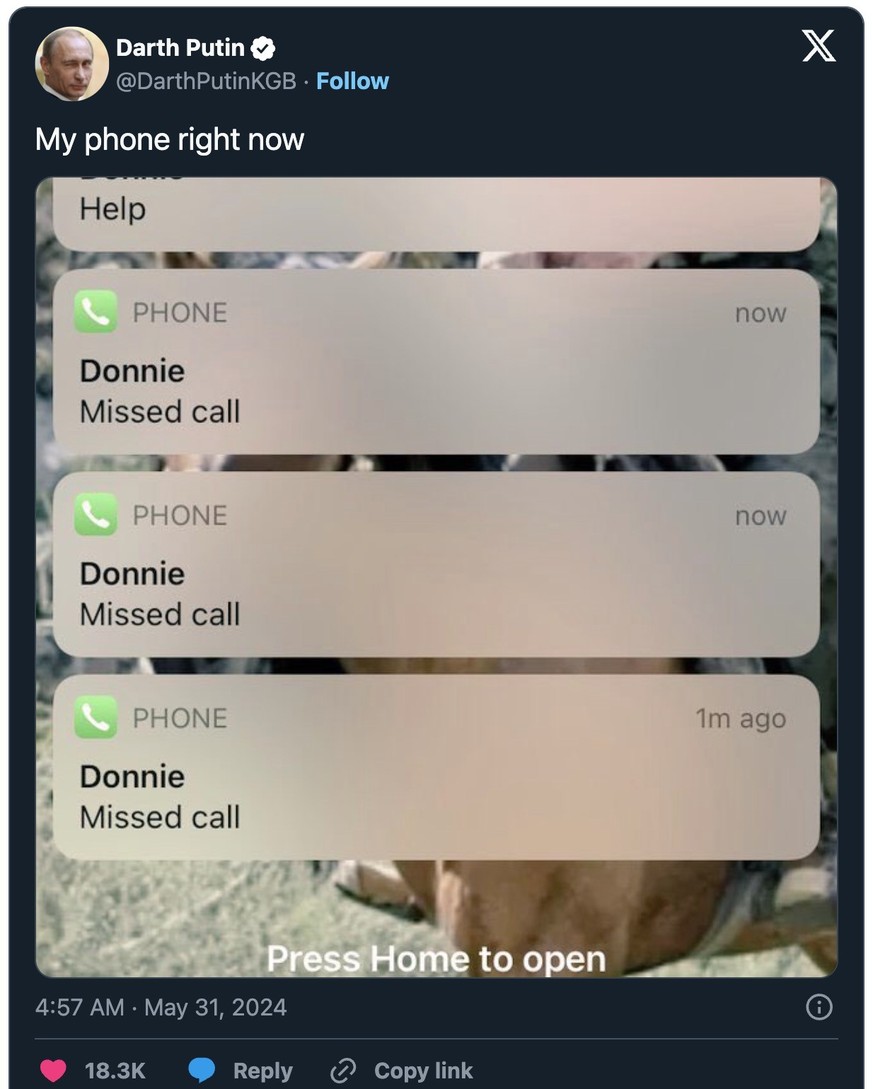873x1089 pixels.
Task: Reply to this tweet
Action: pyautogui.click(x=246, y=1070)
